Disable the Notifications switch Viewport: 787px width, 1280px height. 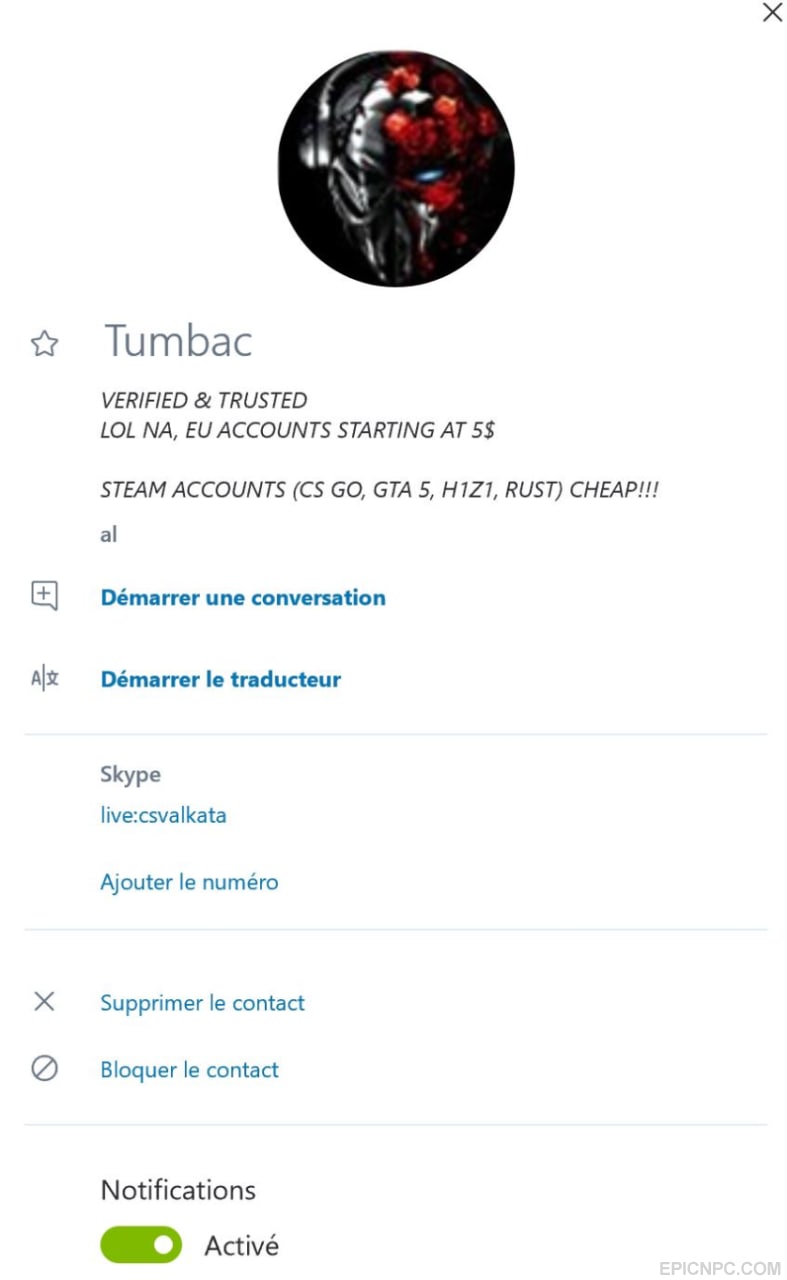pos(141,1245)
